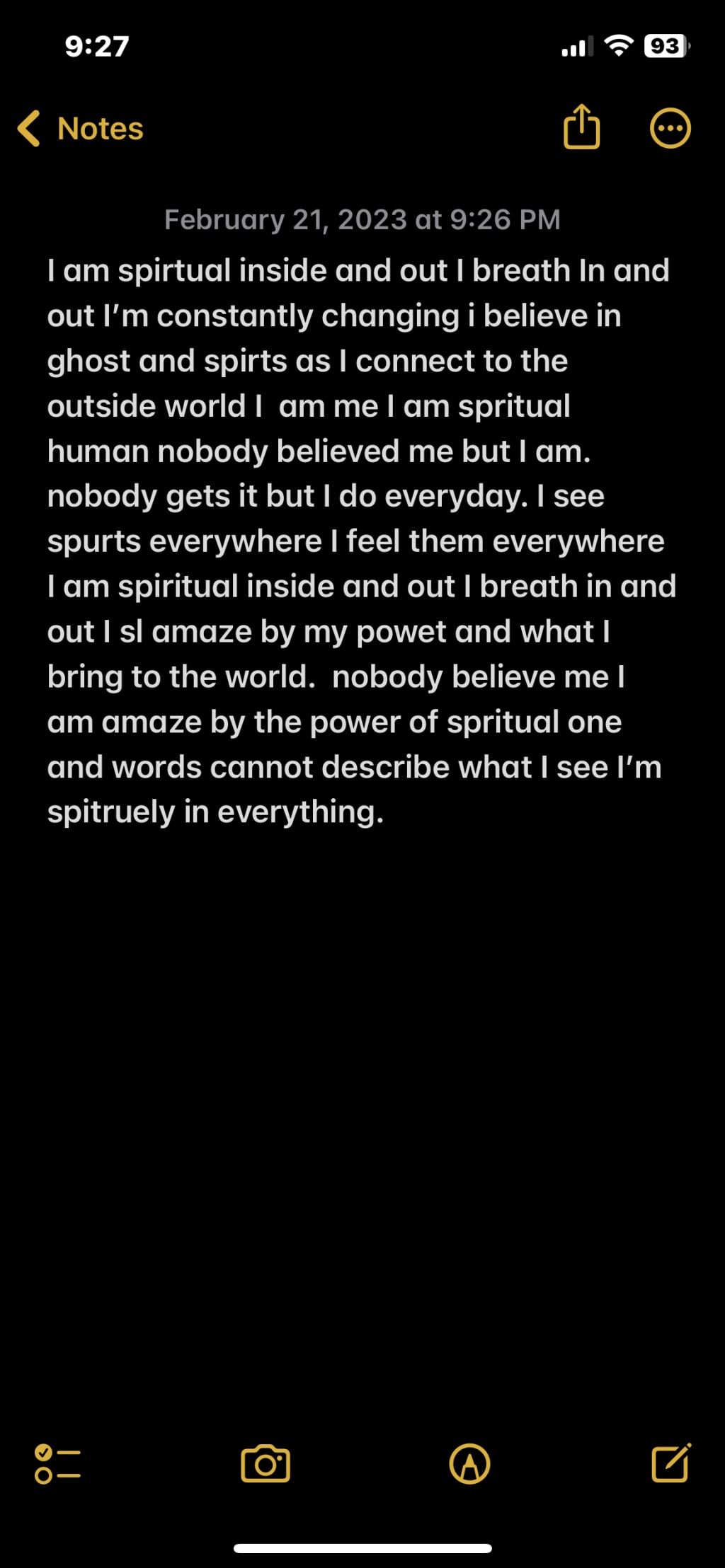Share this note
725x1568 pixels.
tap(581, 127)
